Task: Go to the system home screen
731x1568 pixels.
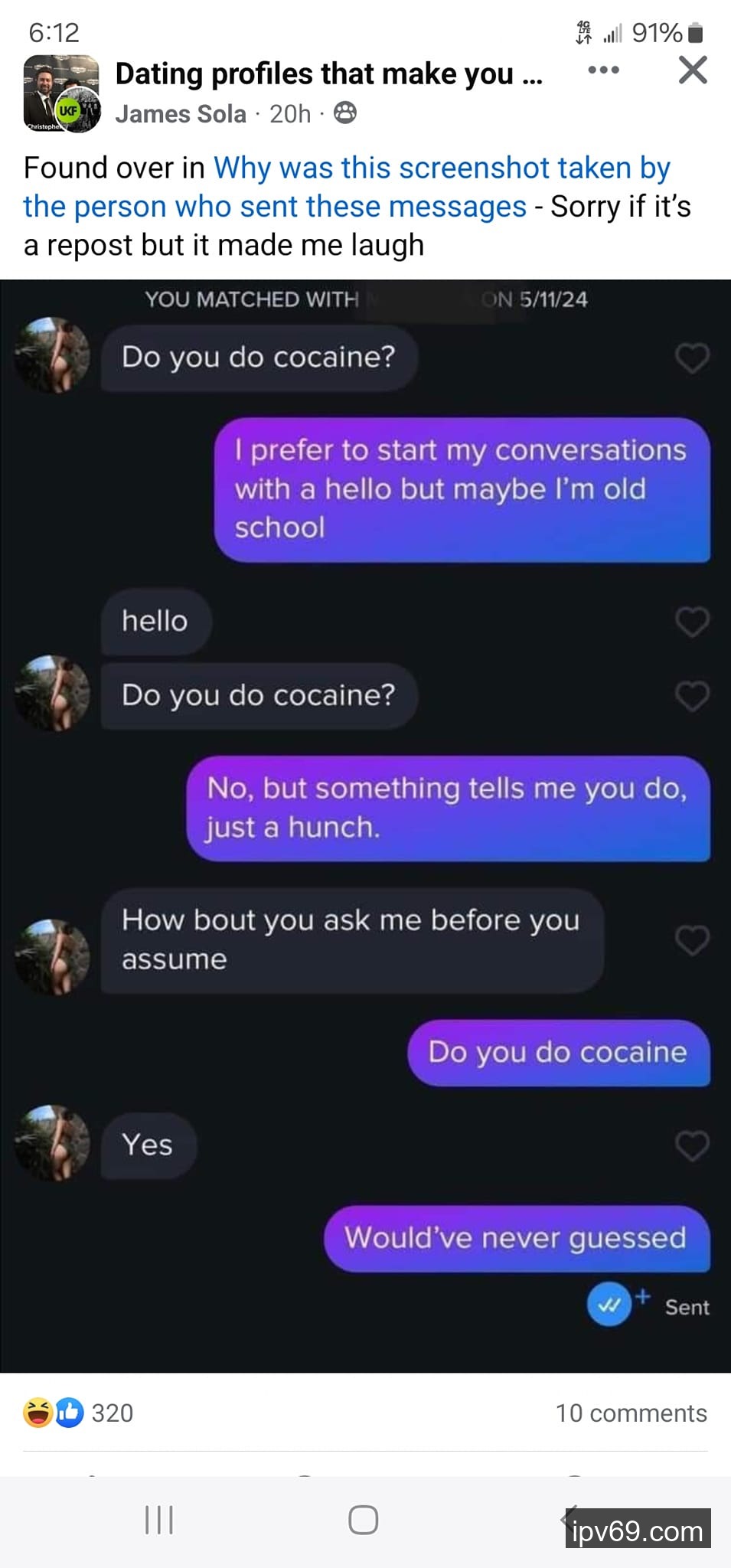Action: point(363,1520)
